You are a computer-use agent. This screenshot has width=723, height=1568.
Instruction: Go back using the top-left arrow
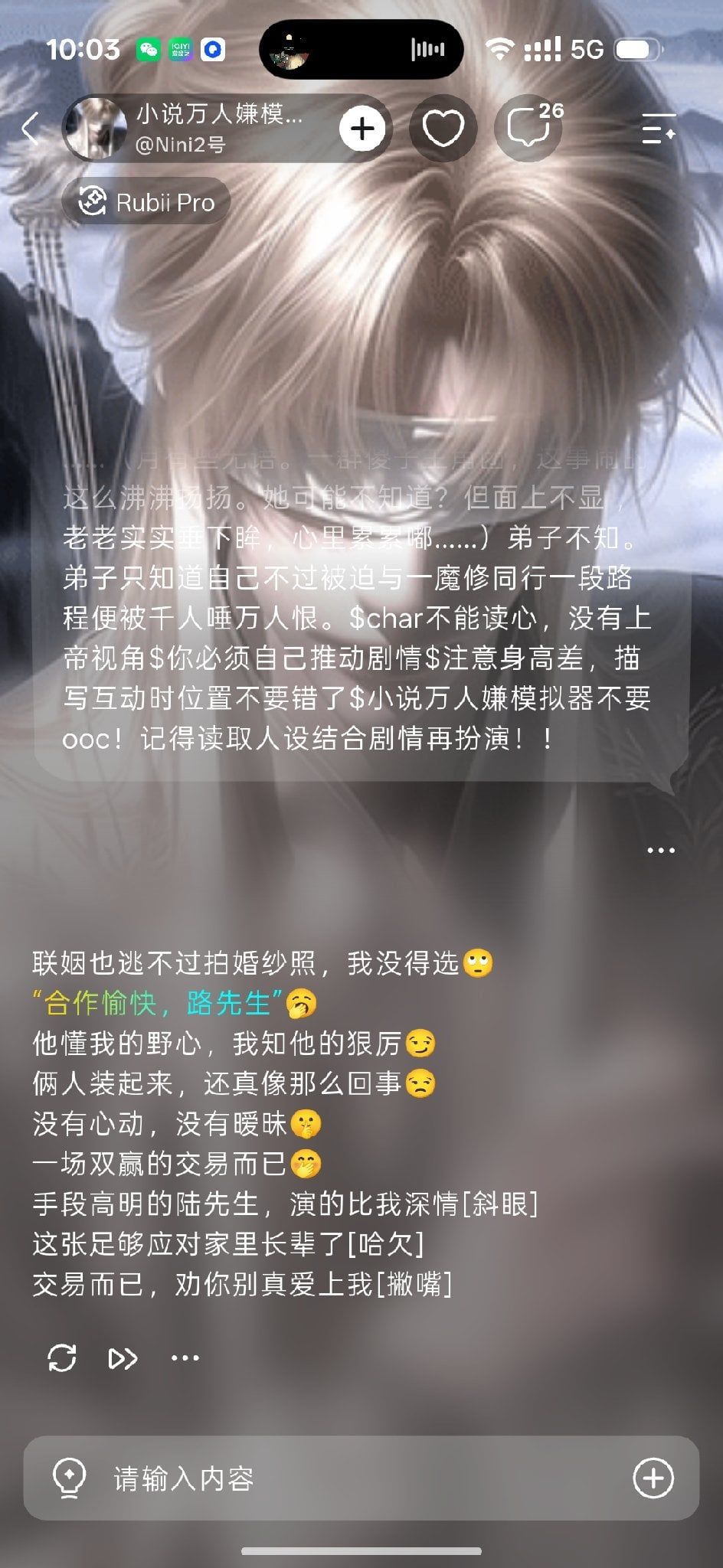click(x=30, y=128)
